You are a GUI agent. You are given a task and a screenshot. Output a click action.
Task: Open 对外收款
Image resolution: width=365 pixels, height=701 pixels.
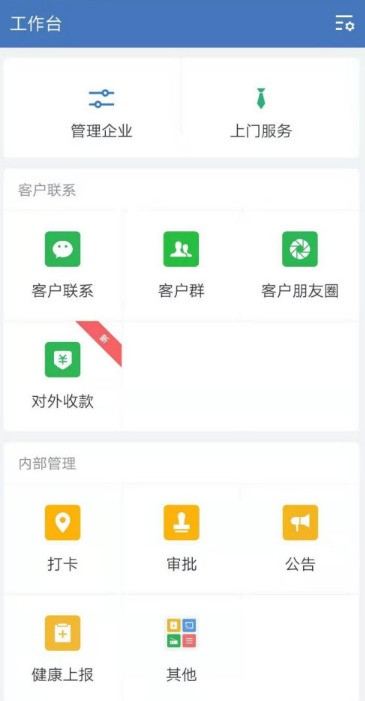(63, 376)
